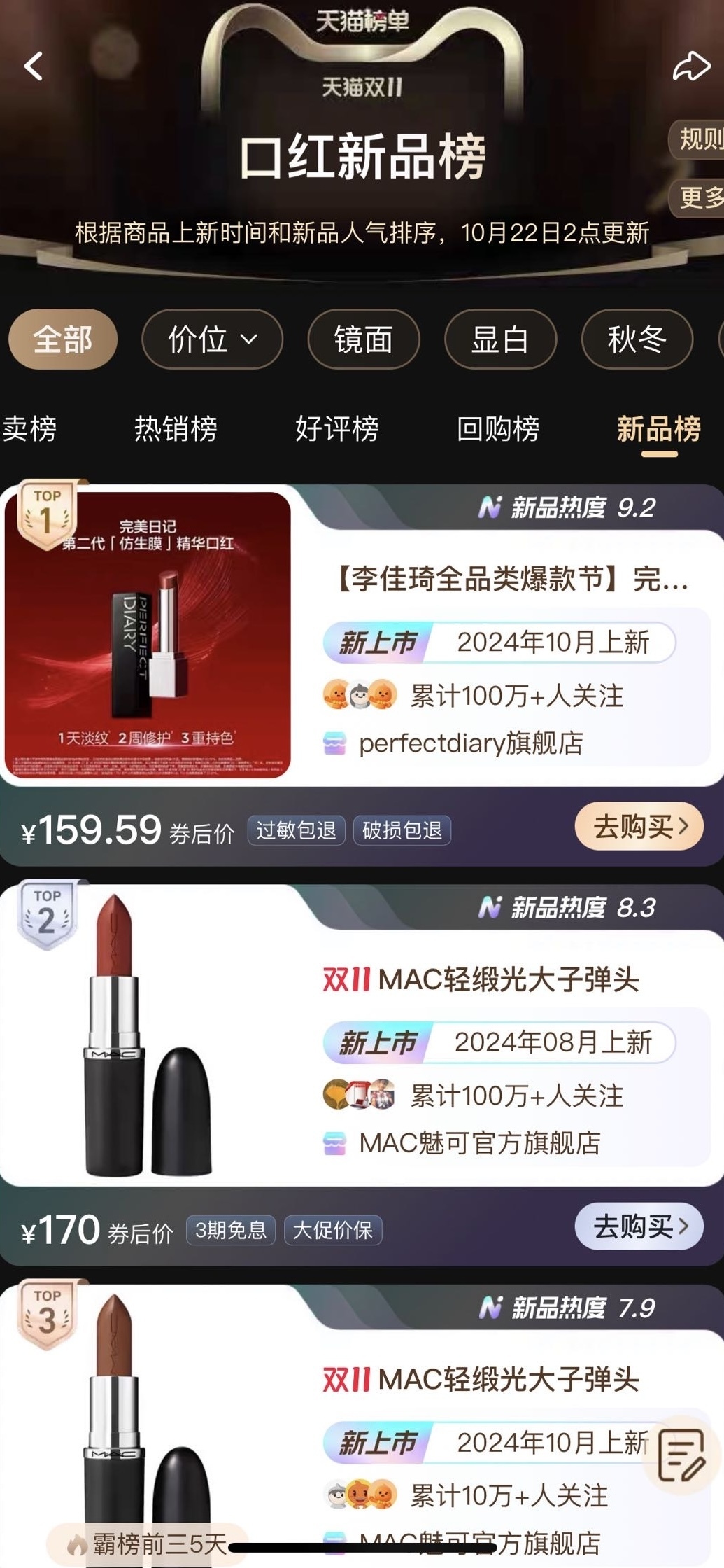The height and width of the screenshot is (1568, 724).
Task: Open the TOP 1 完美日记 lipstick card
Action: pos(511,580)
